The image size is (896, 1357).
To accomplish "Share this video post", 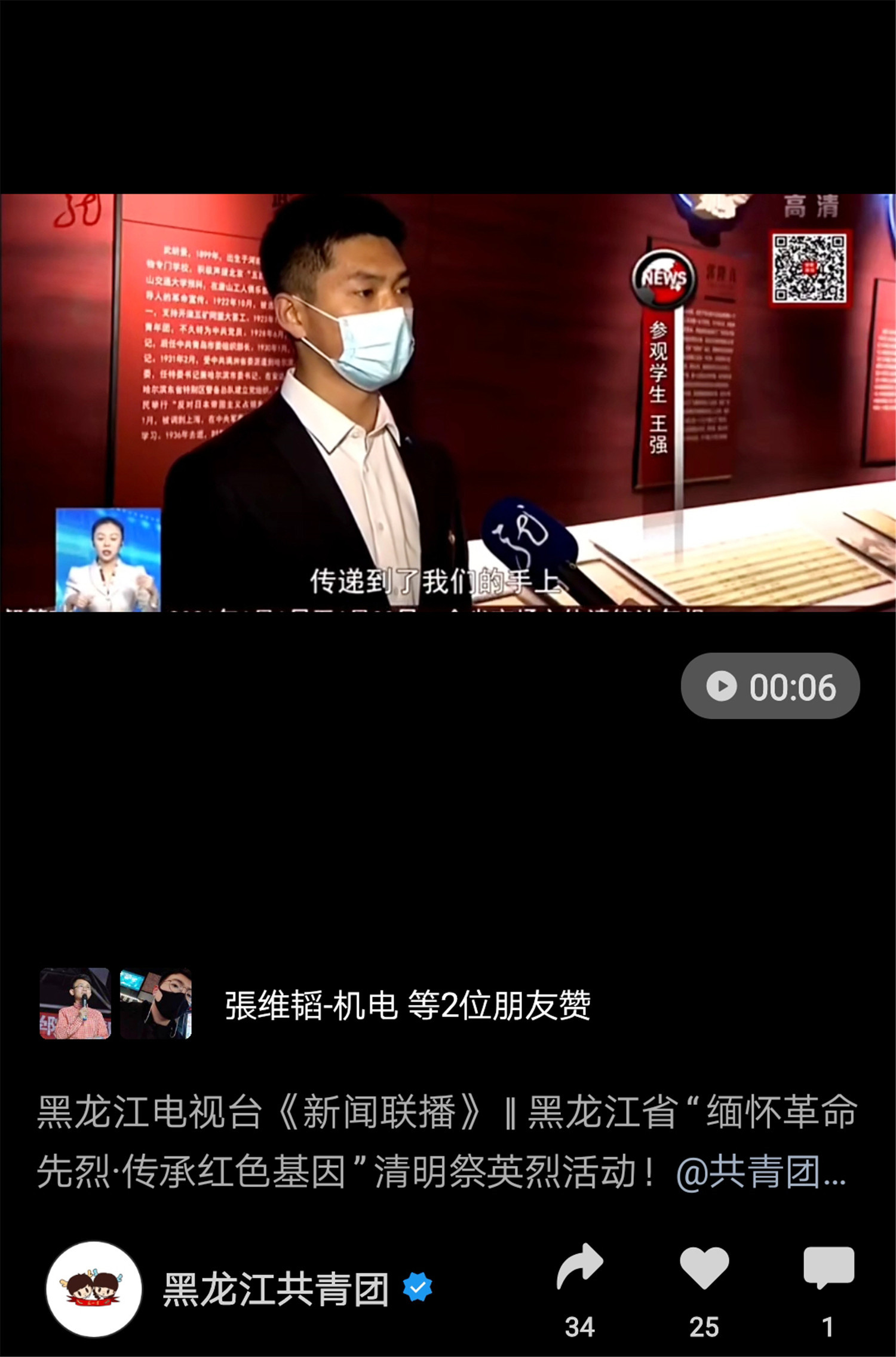I will [579, 1267].
